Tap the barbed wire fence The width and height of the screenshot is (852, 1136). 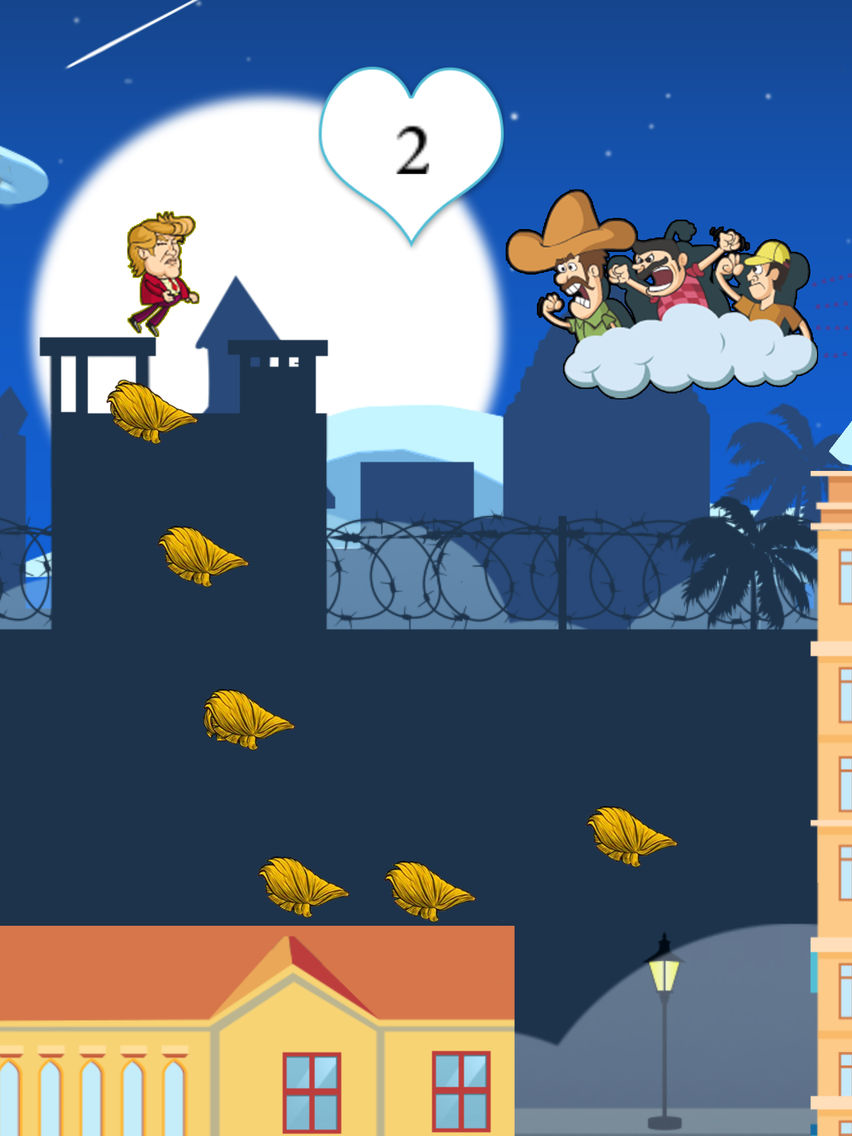click(500, 560)
